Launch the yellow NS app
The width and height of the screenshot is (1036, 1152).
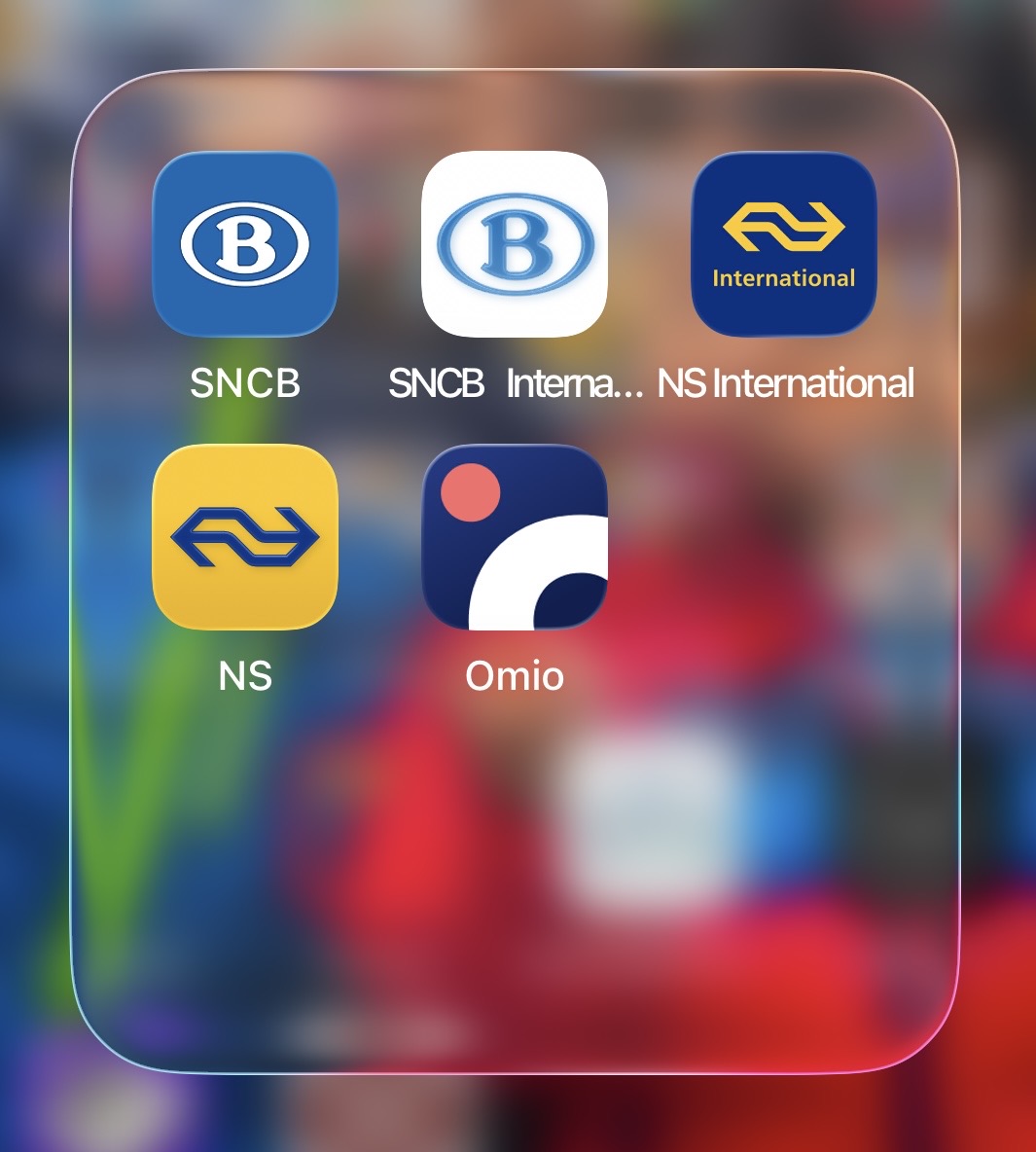click(x=245, y=536)
